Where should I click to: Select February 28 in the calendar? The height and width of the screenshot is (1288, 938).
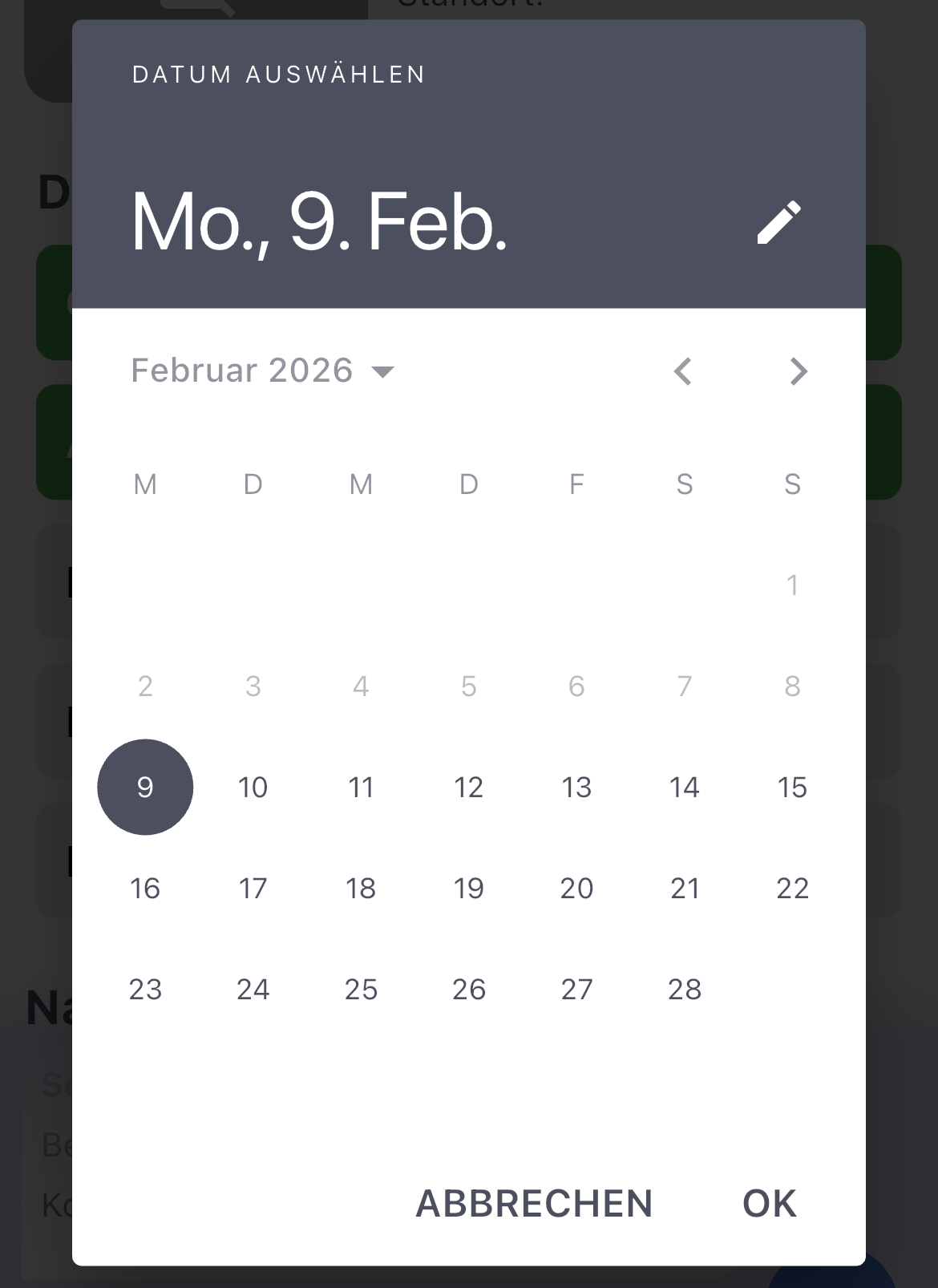point(685,990)
